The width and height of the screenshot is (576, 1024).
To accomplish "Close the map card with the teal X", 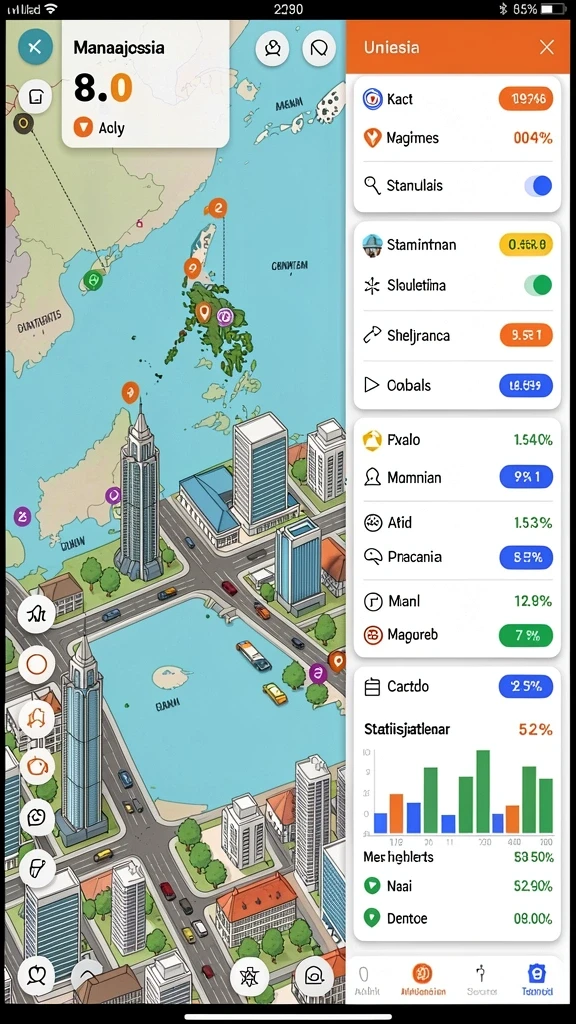I will [x=35, y=47].
